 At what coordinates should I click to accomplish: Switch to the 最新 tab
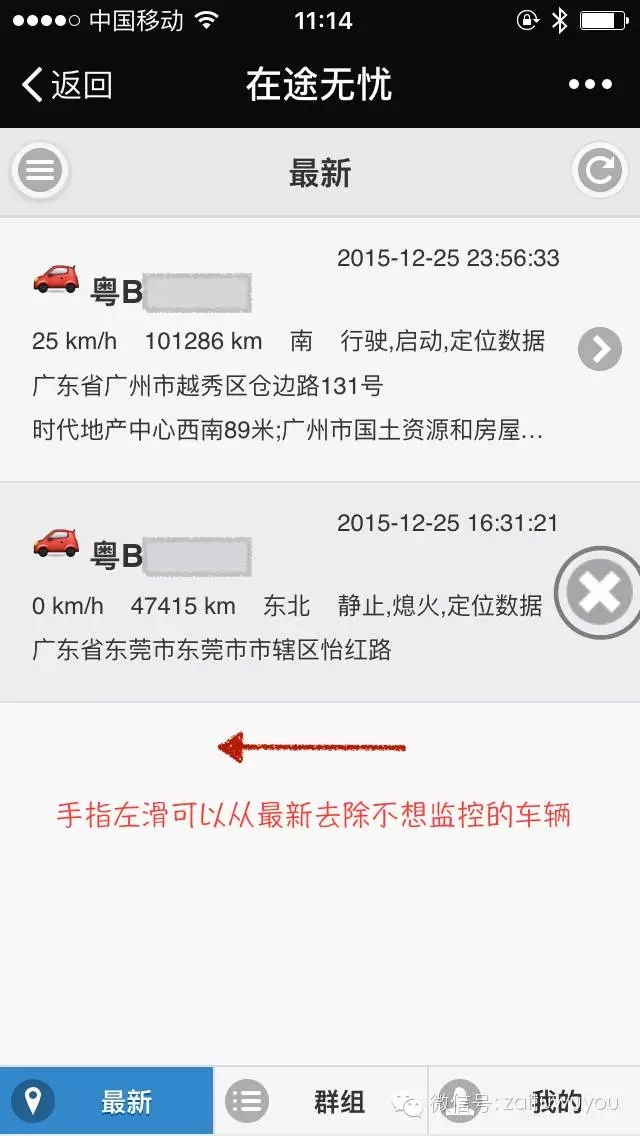pyautogui.click(x=107, y=1102)
